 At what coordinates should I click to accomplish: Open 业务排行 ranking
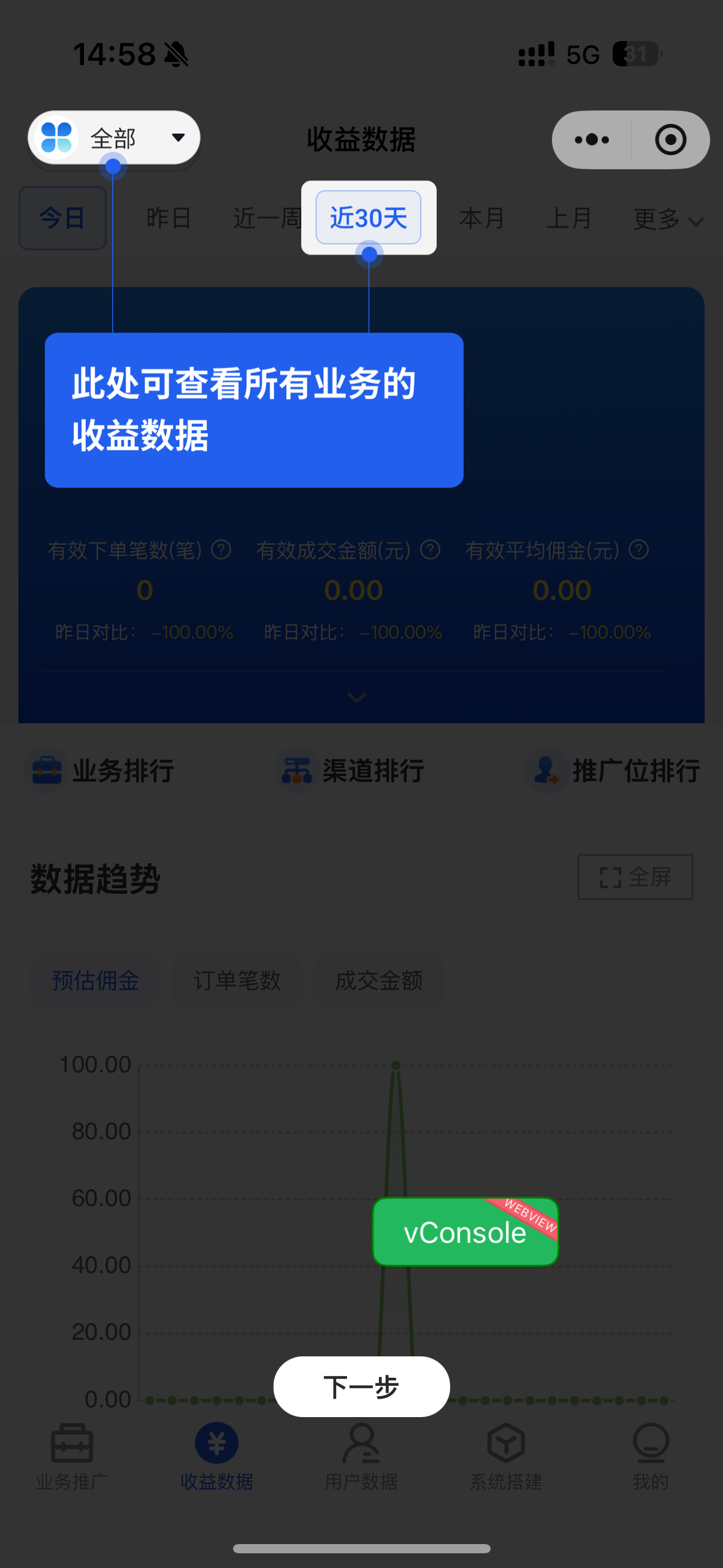click(x=101, y=771)
